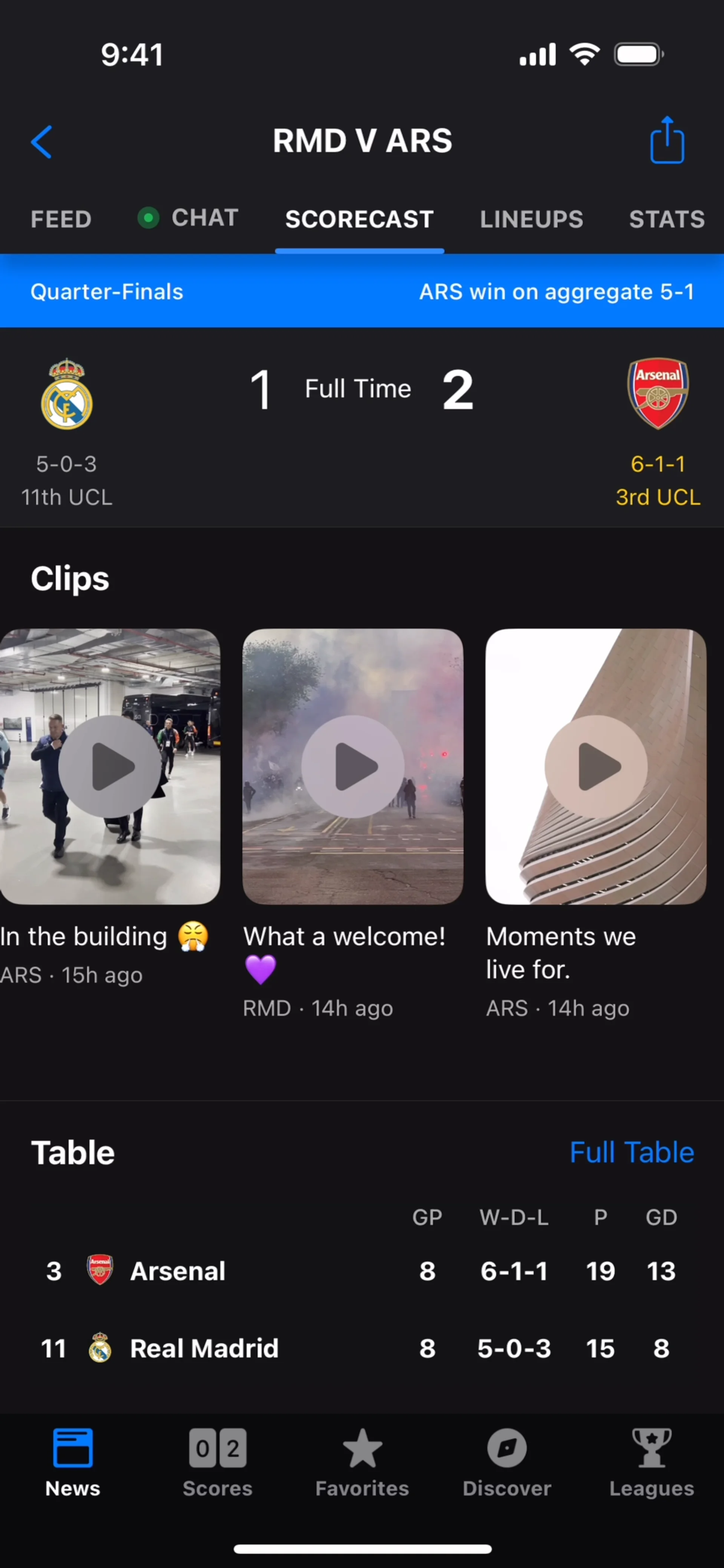Go back using the blue arrow
Viewport: 724px width, 1568px height.
[x=41, y=142]
